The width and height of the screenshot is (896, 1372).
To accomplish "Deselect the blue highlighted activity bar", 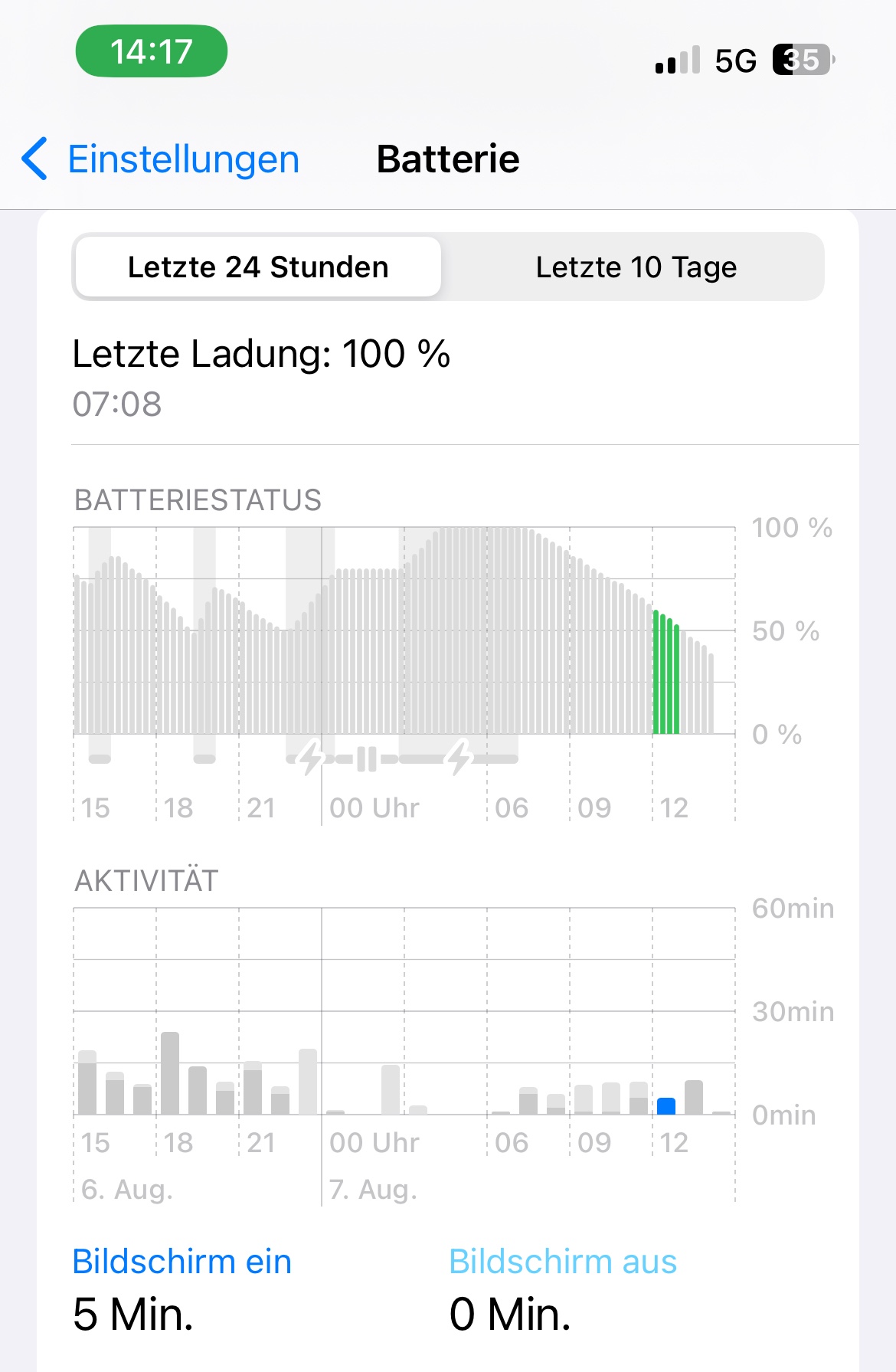I will [x=666, y=1106].
